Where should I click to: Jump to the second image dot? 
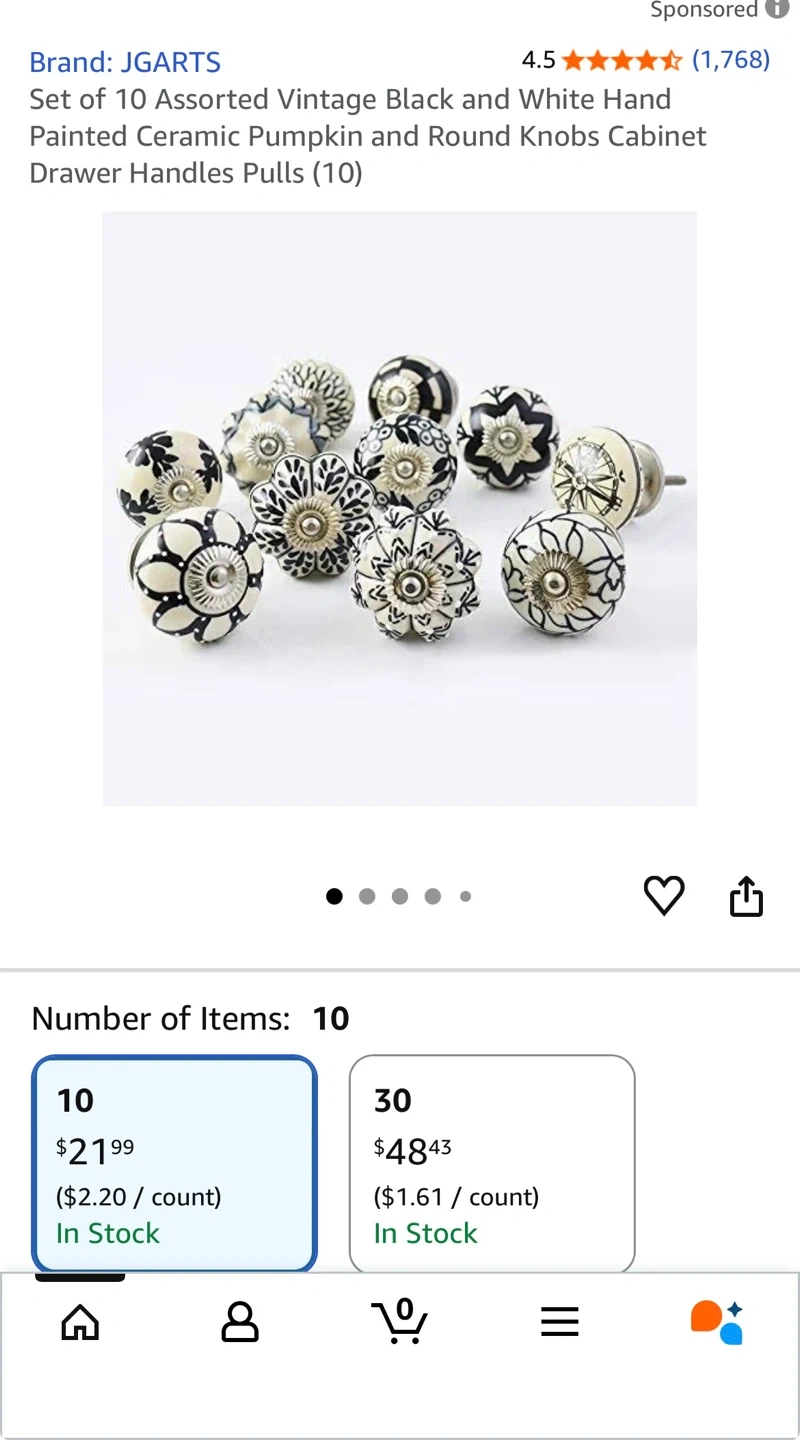coord(367,896)
